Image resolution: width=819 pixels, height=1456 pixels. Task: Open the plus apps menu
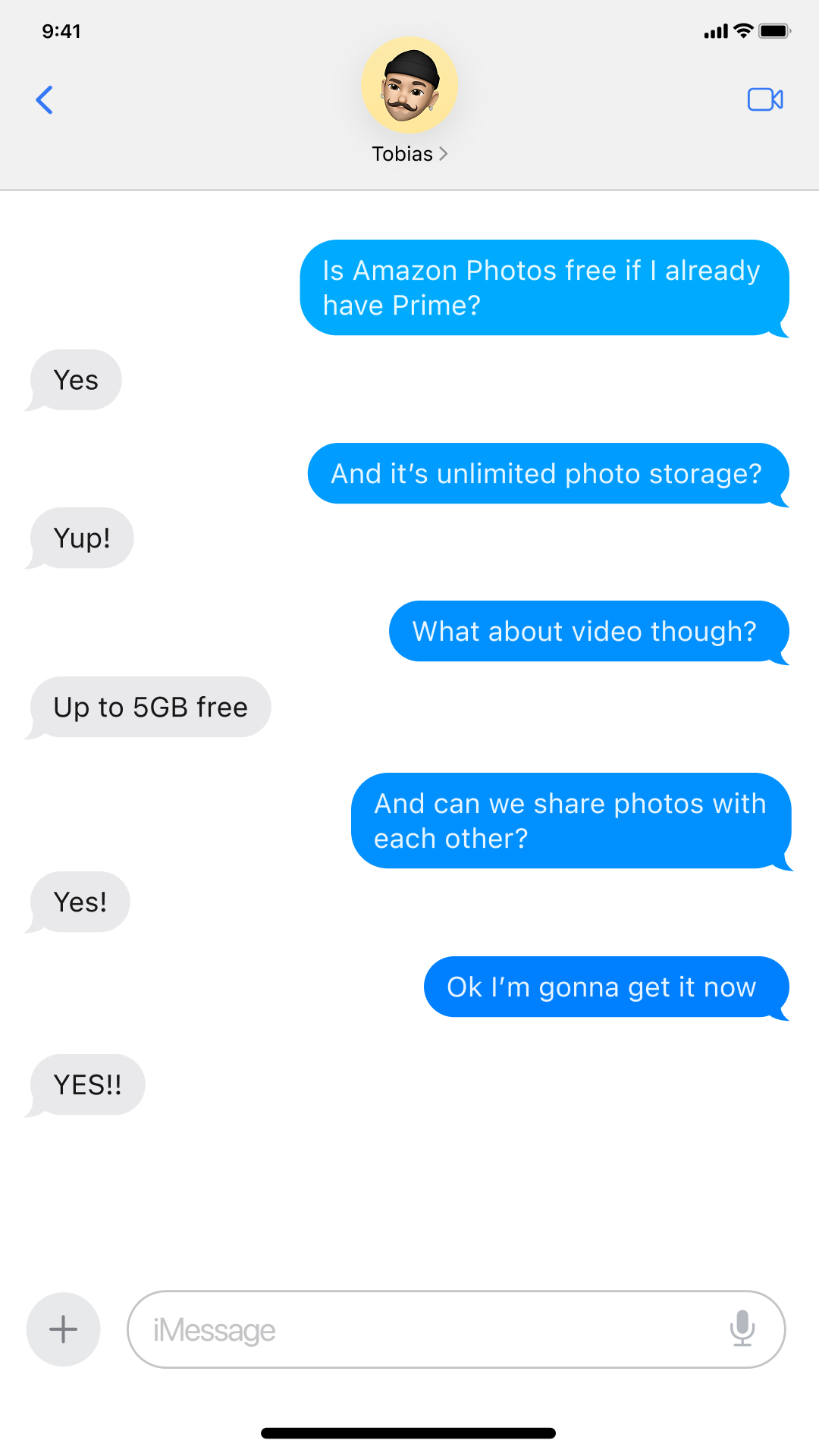pos(64,1329)
